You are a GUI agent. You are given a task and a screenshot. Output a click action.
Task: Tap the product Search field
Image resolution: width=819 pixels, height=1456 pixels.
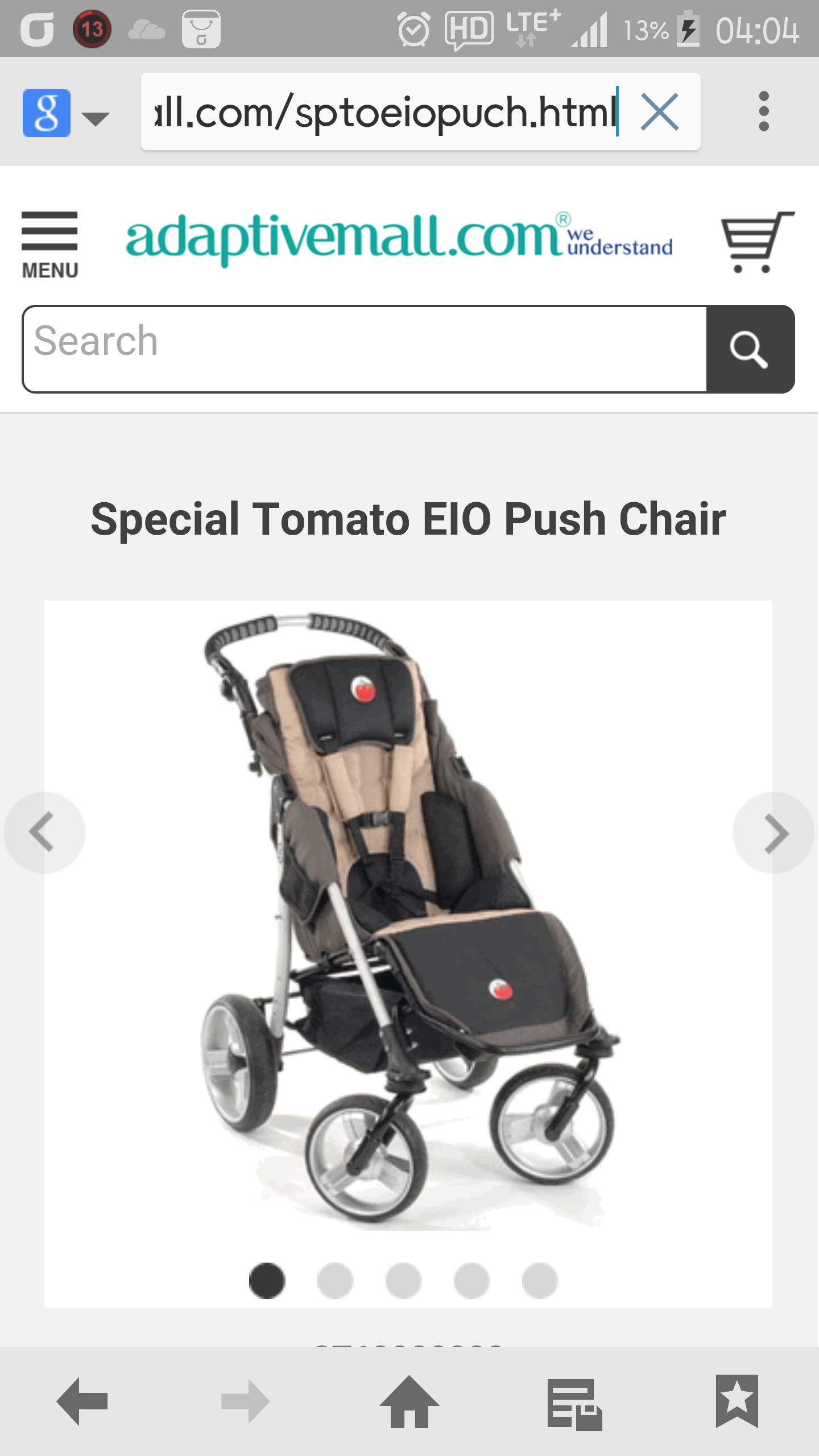point(365,349)
